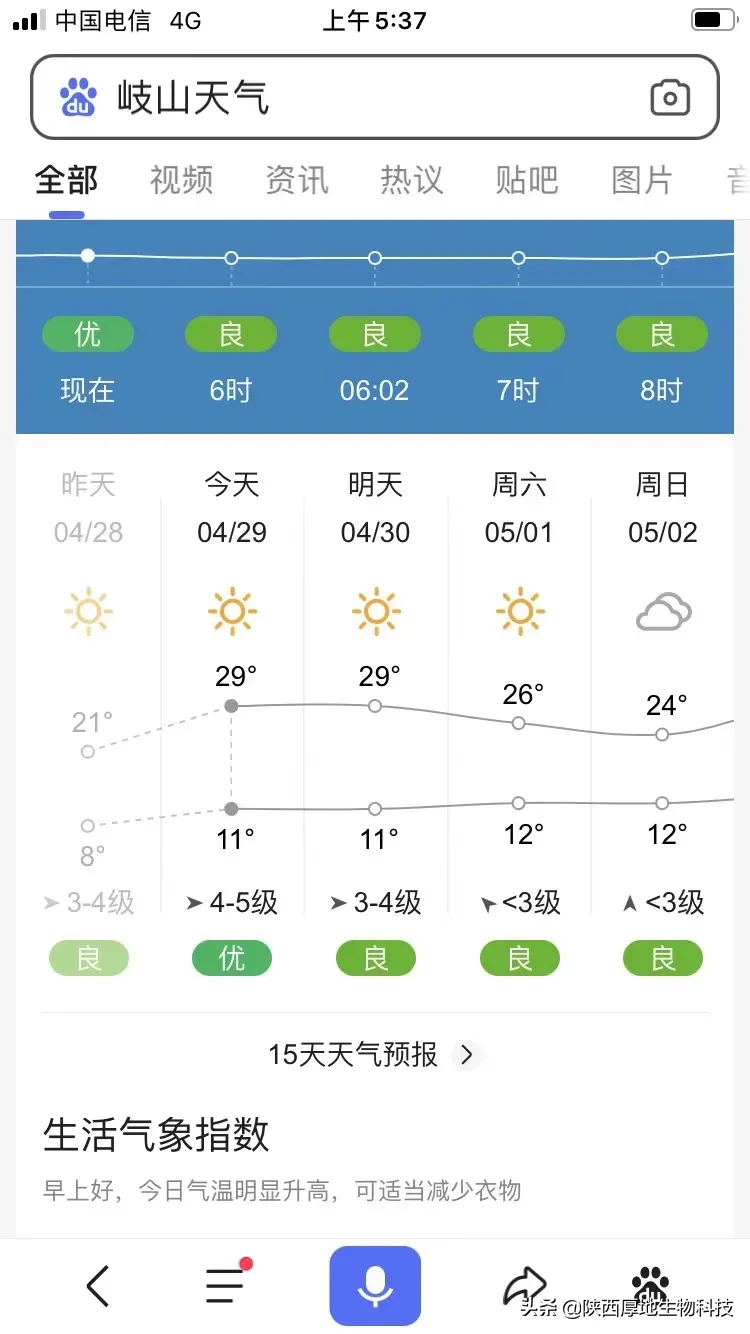750x1334 pixels.
Task: Tap the Baidu logo in the search bar
Action: 78,97
